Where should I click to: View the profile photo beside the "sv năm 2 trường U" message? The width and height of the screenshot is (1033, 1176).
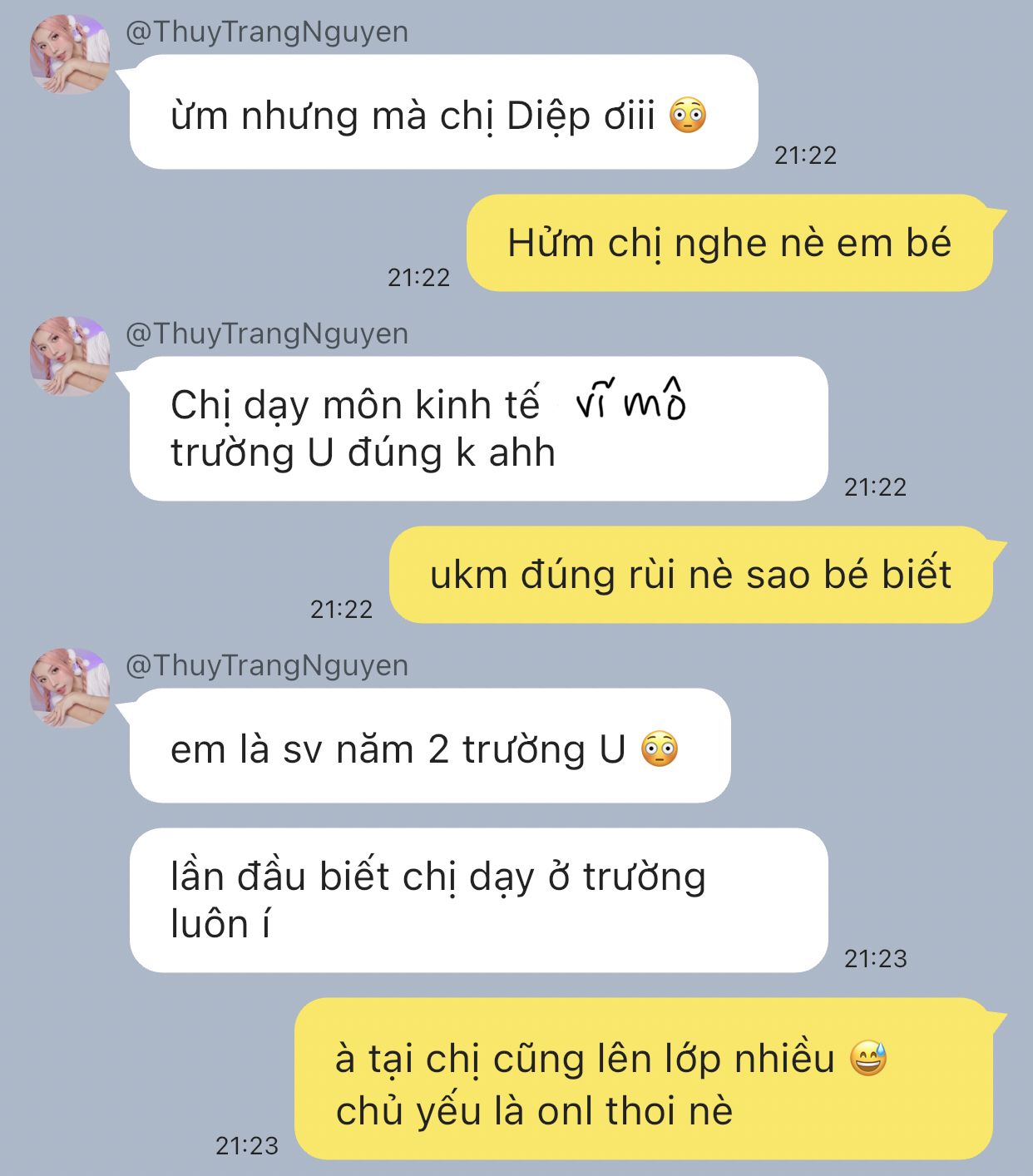[70, 687]
